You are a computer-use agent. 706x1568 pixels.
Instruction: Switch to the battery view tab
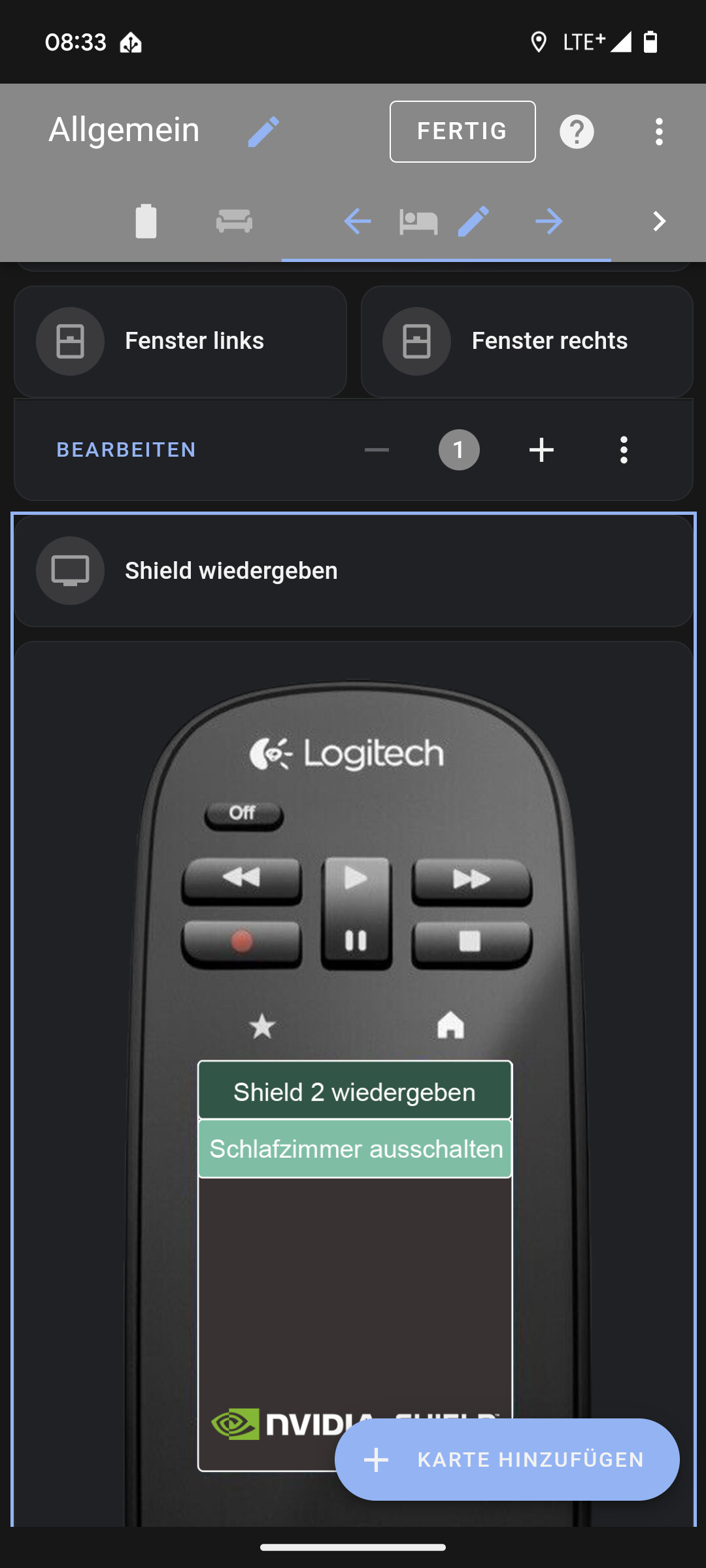[x=146, y=221]
